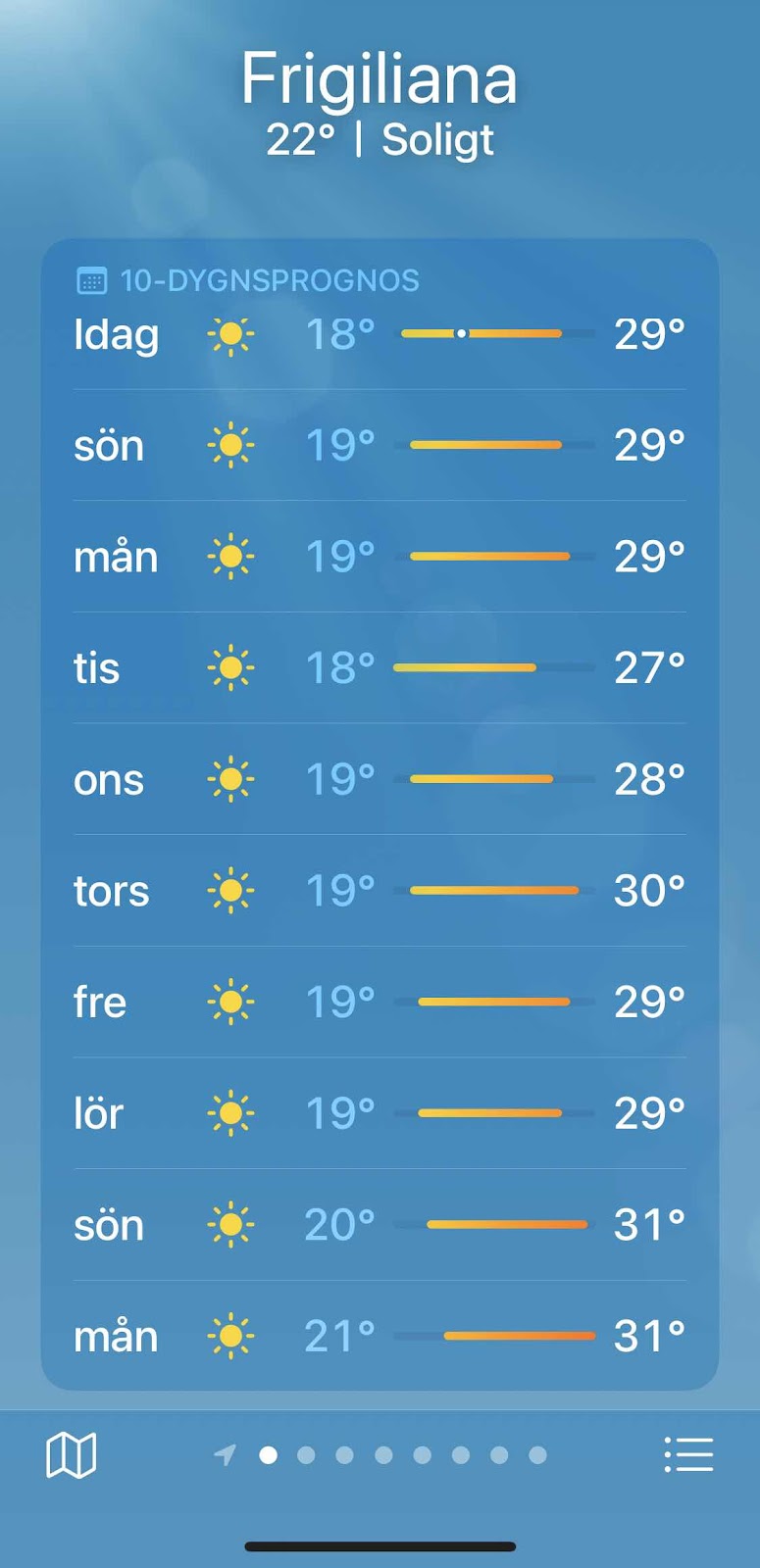Viewport: 760px width, 1568px height.
Task: Open the sön forecast with 29° high
Action: point(380,446)
